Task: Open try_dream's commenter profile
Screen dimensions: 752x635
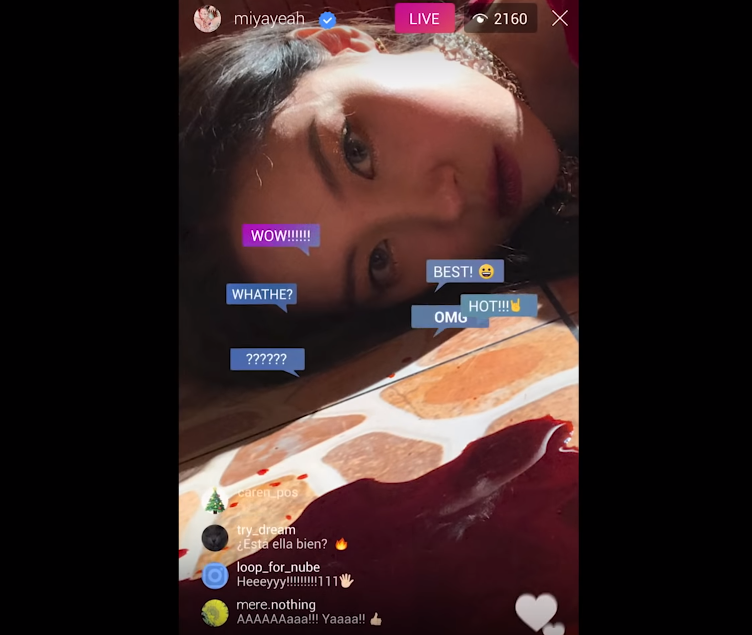Action: [215, 538]
